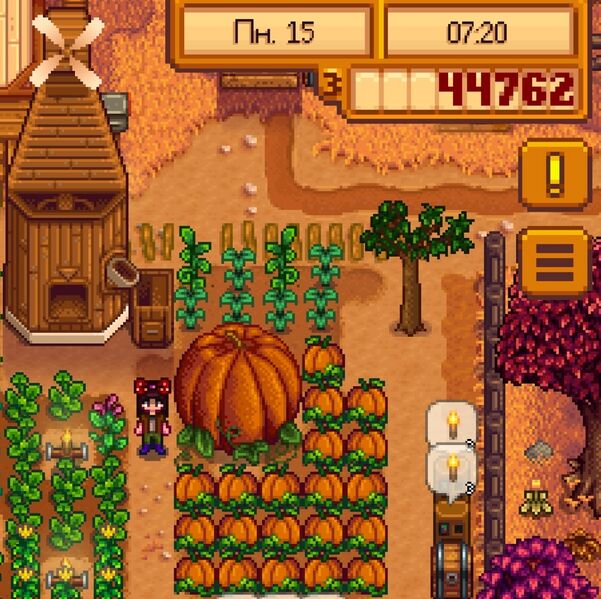Open the game menu hamburger button
The height and width of the screenshot is (599, 601).
[555, 262]
